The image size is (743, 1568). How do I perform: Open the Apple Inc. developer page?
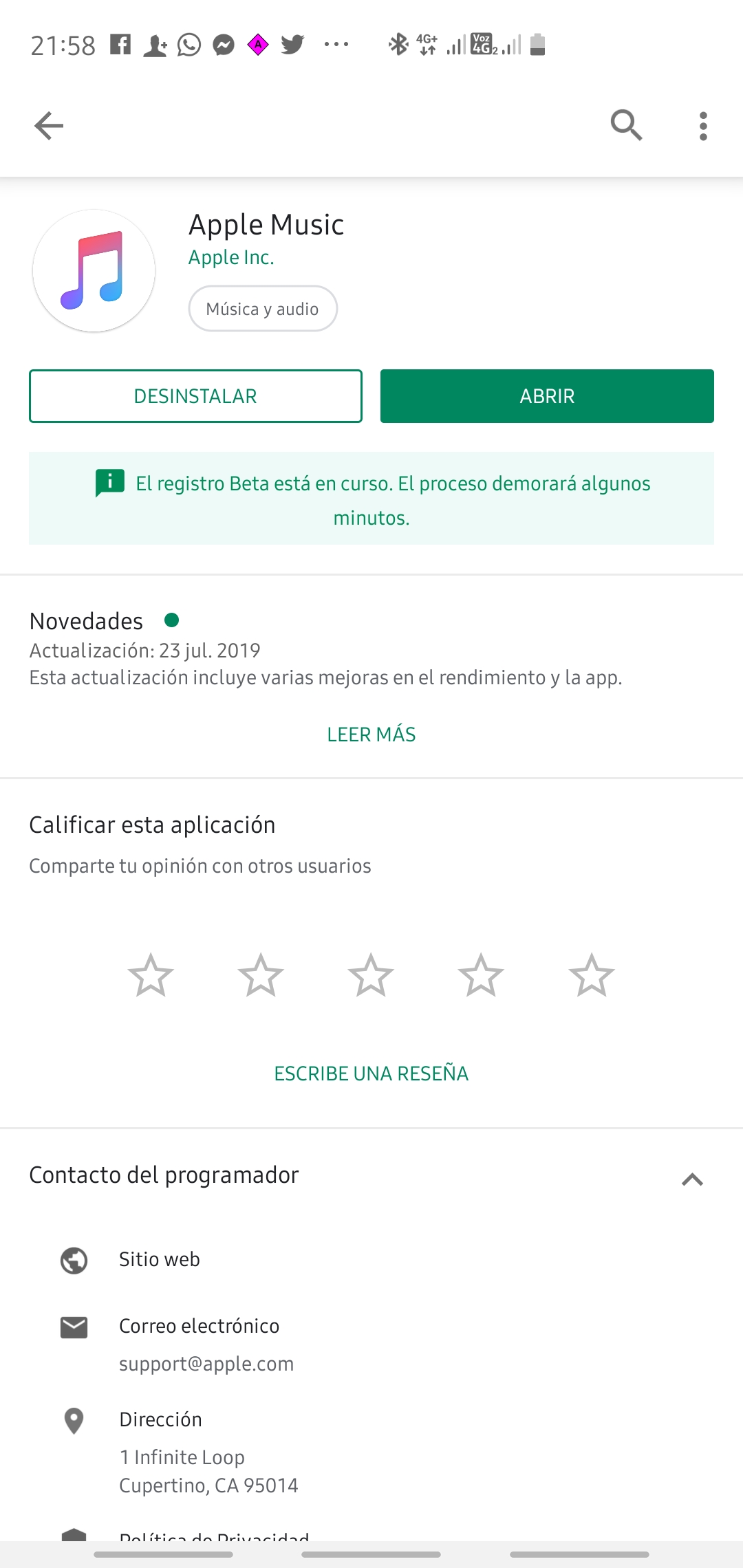[x=231, y=257]
